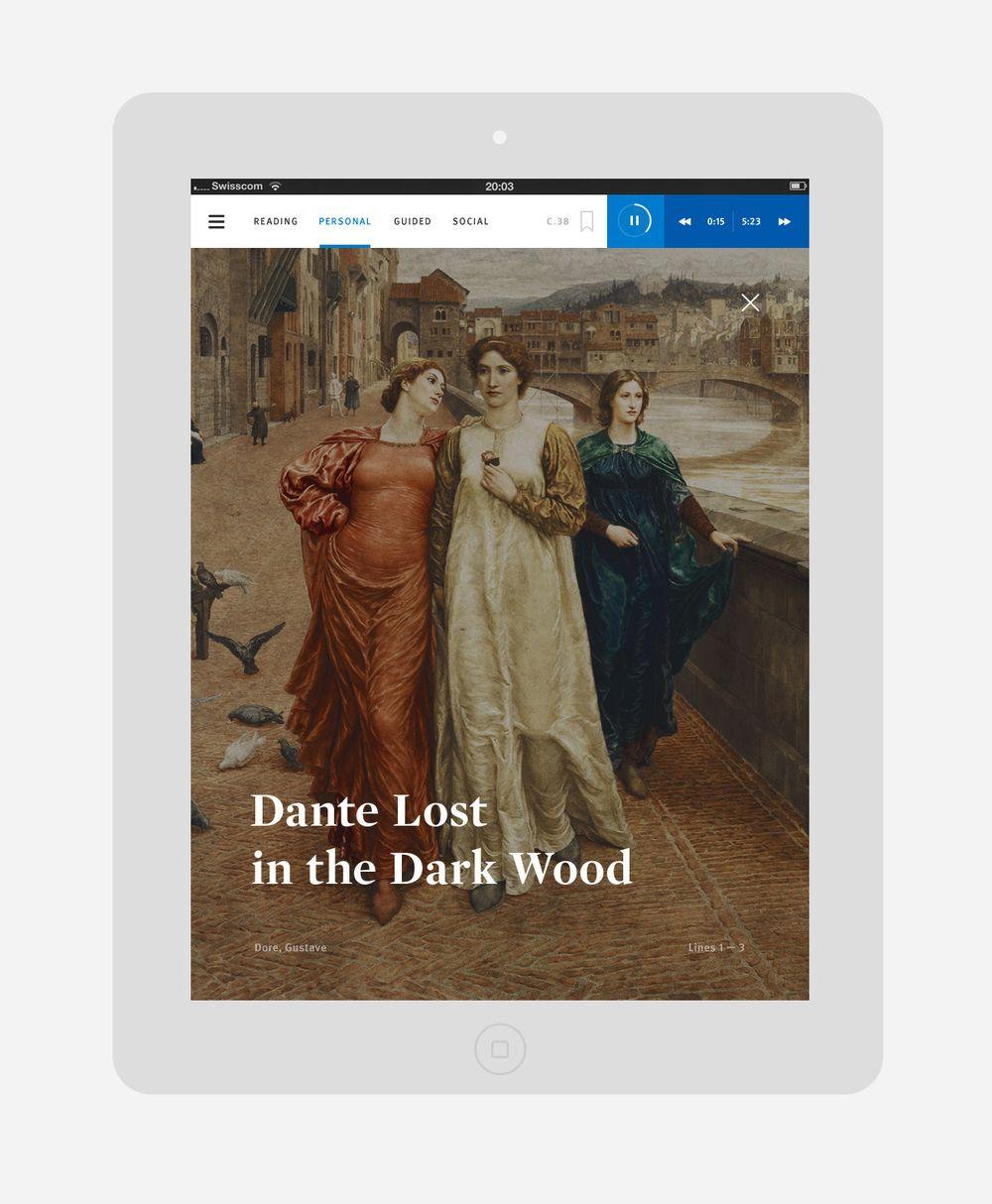Screen dimensions: 992x1204
Task: Switch to the Reading tab
Action: (x=276, y=221)
